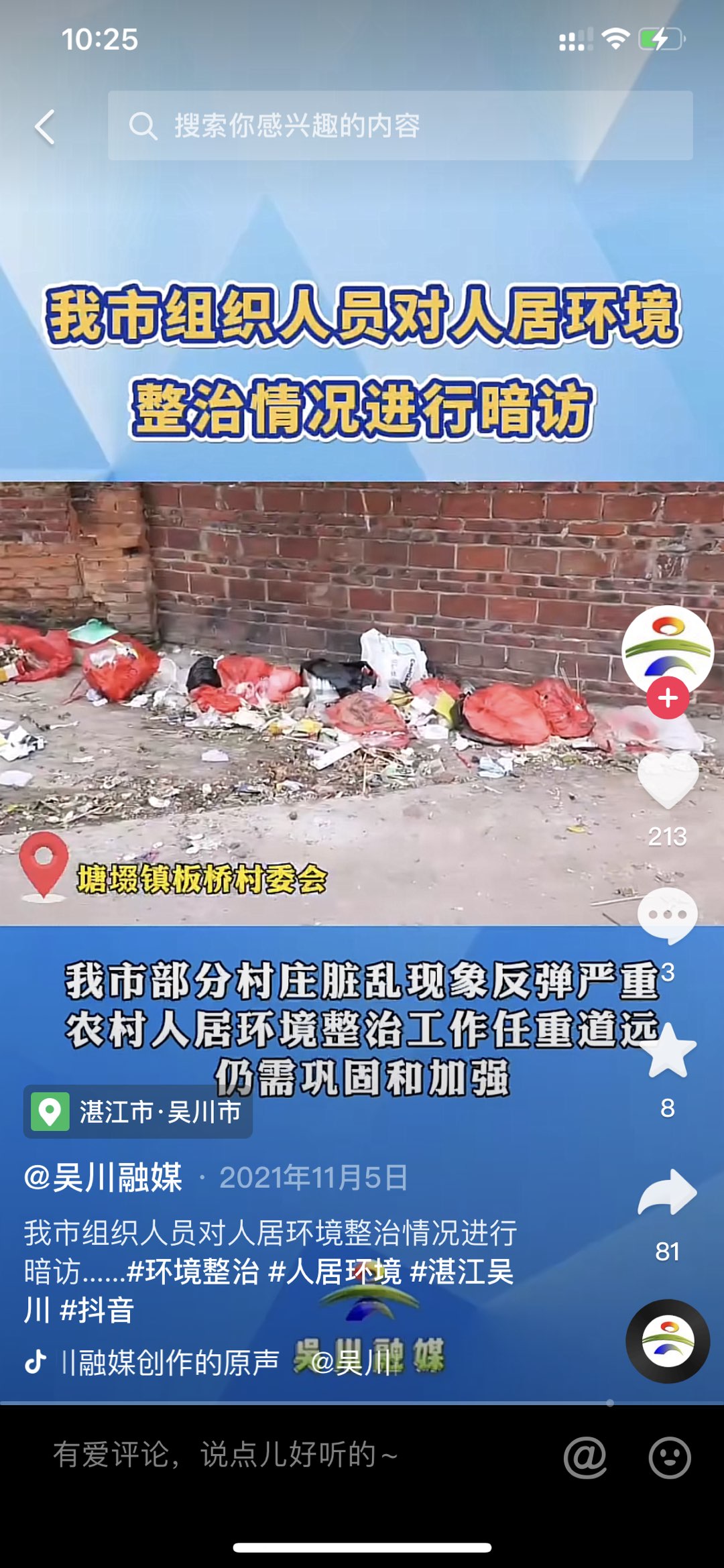Follow the creator with the red plus button
Image resolution: width=724 pixels, height=1568 pixels.
[x=667, y=699]
